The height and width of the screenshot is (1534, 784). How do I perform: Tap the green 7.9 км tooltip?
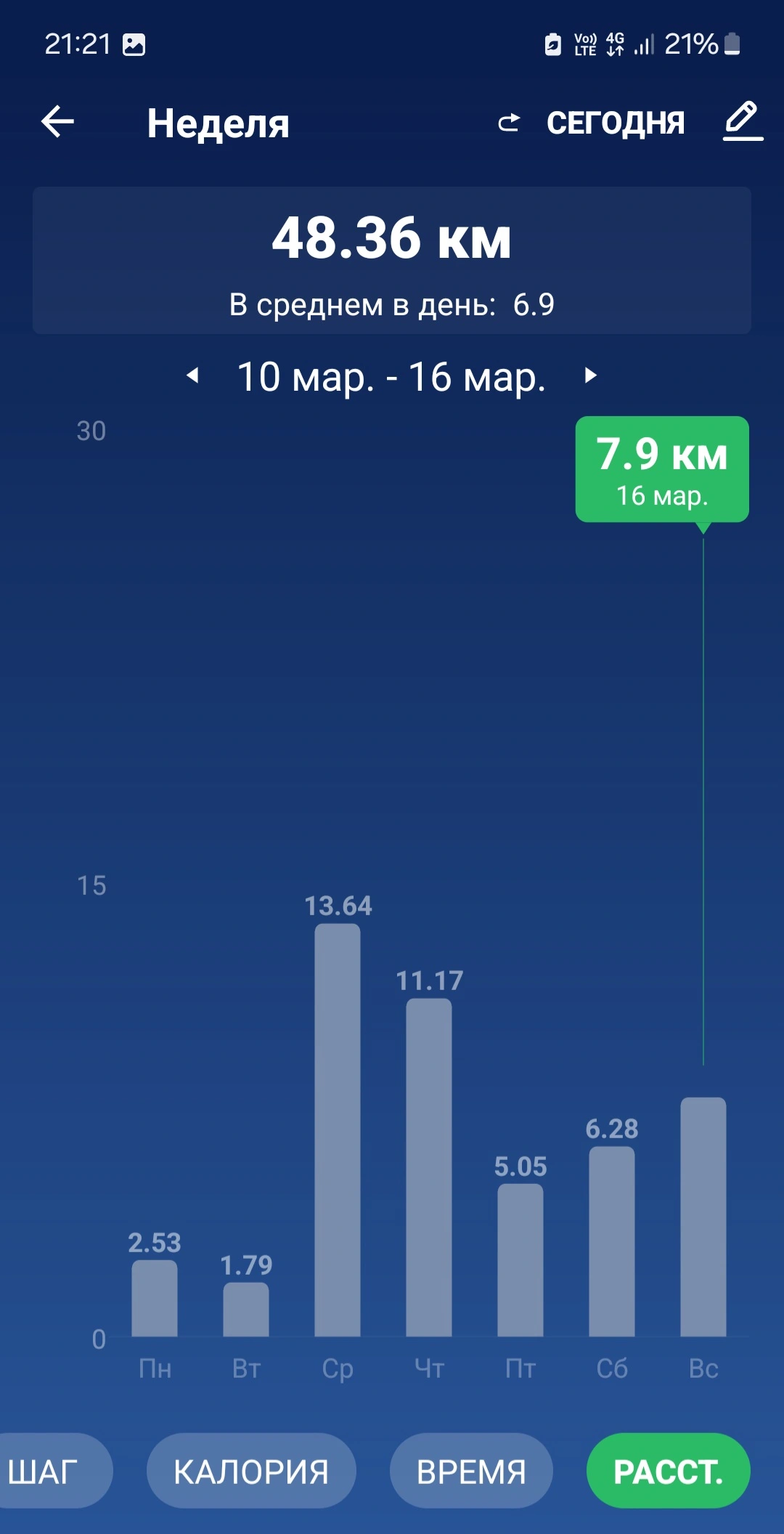(x=661, y=468)
